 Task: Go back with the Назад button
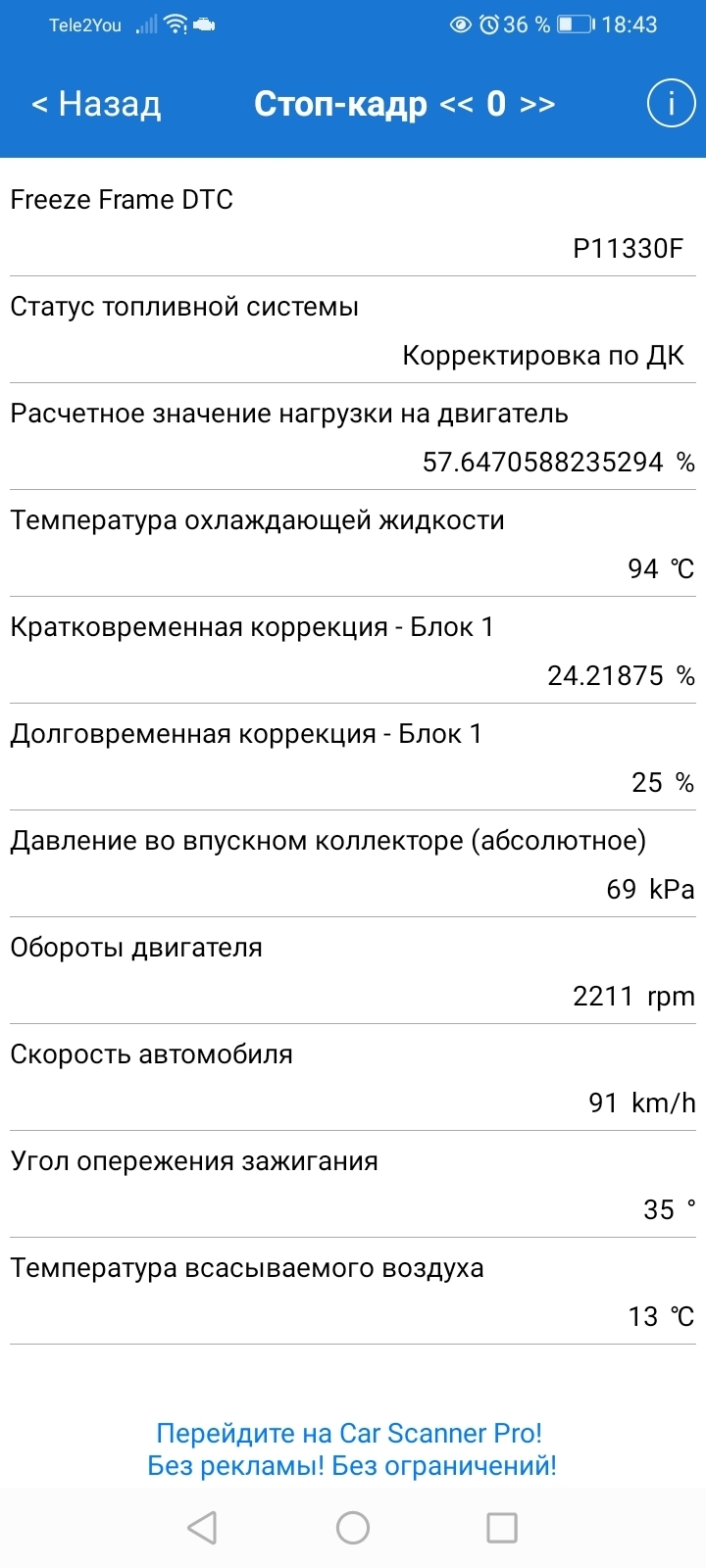(96, 104)
